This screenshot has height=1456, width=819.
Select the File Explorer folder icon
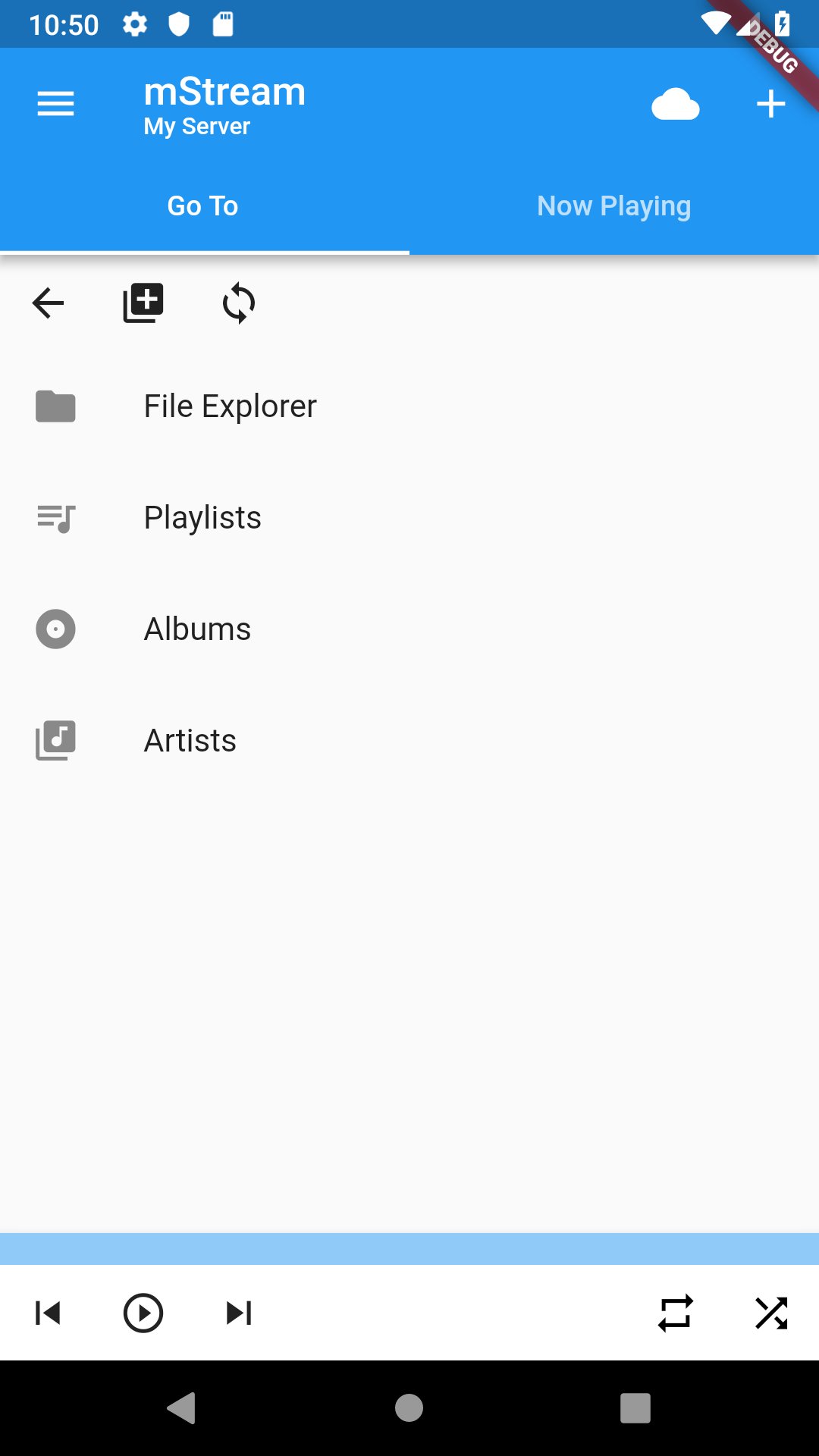[x=55, y=406]
